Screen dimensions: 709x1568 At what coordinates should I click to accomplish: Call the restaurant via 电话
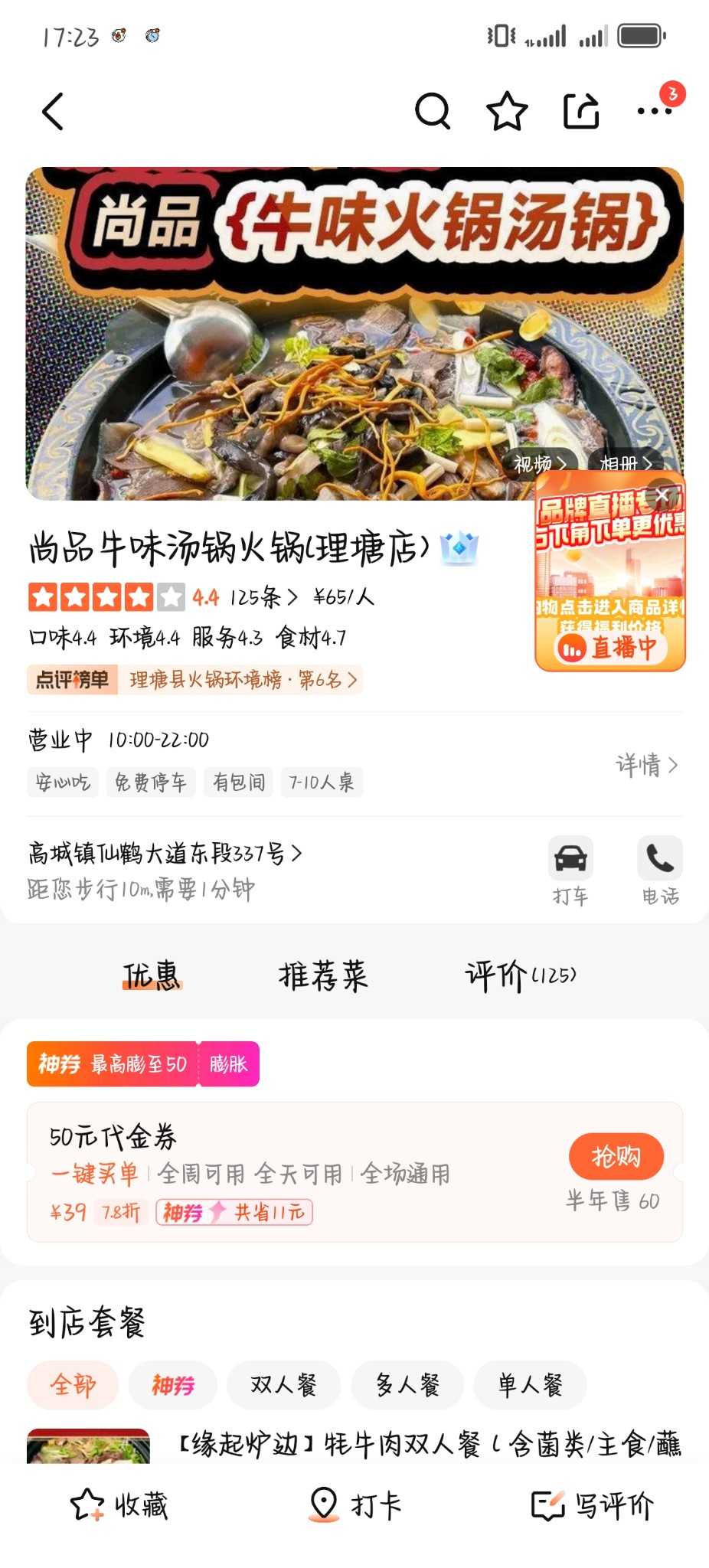point(660,871)
